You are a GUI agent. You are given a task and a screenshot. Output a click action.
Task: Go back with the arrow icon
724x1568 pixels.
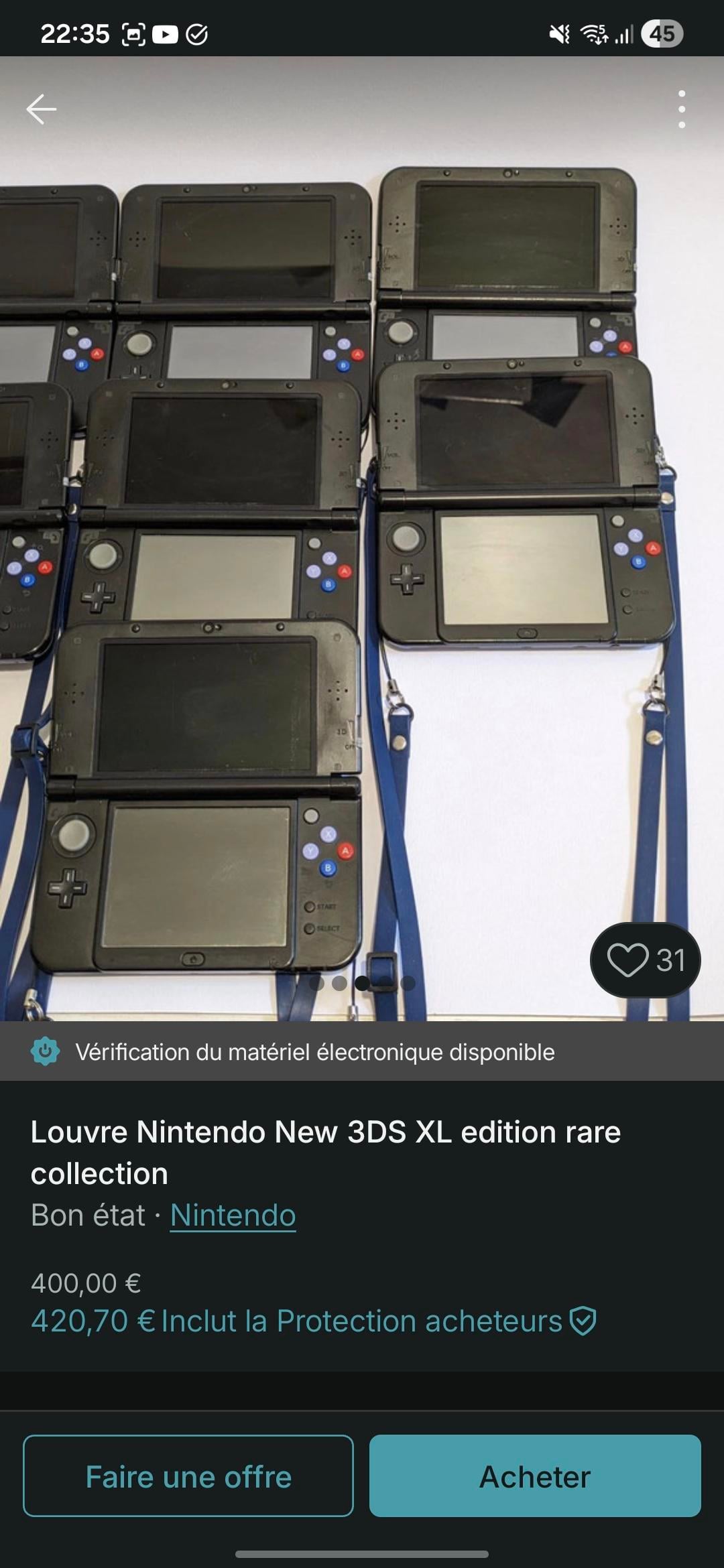pyautogui.click(x=42, y=109)
